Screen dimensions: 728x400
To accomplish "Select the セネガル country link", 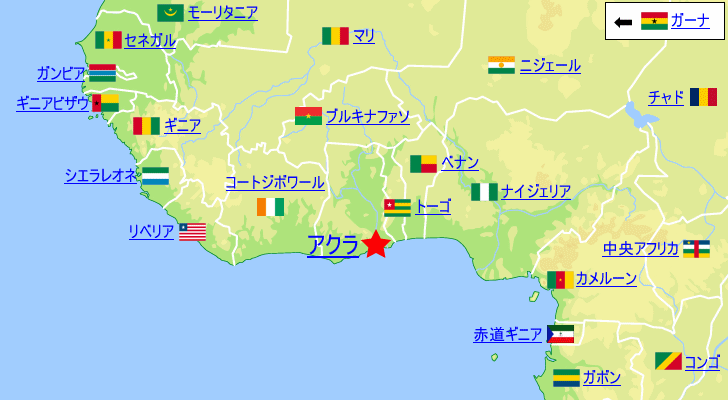I will pyautogui.click(x=150, y=40).
